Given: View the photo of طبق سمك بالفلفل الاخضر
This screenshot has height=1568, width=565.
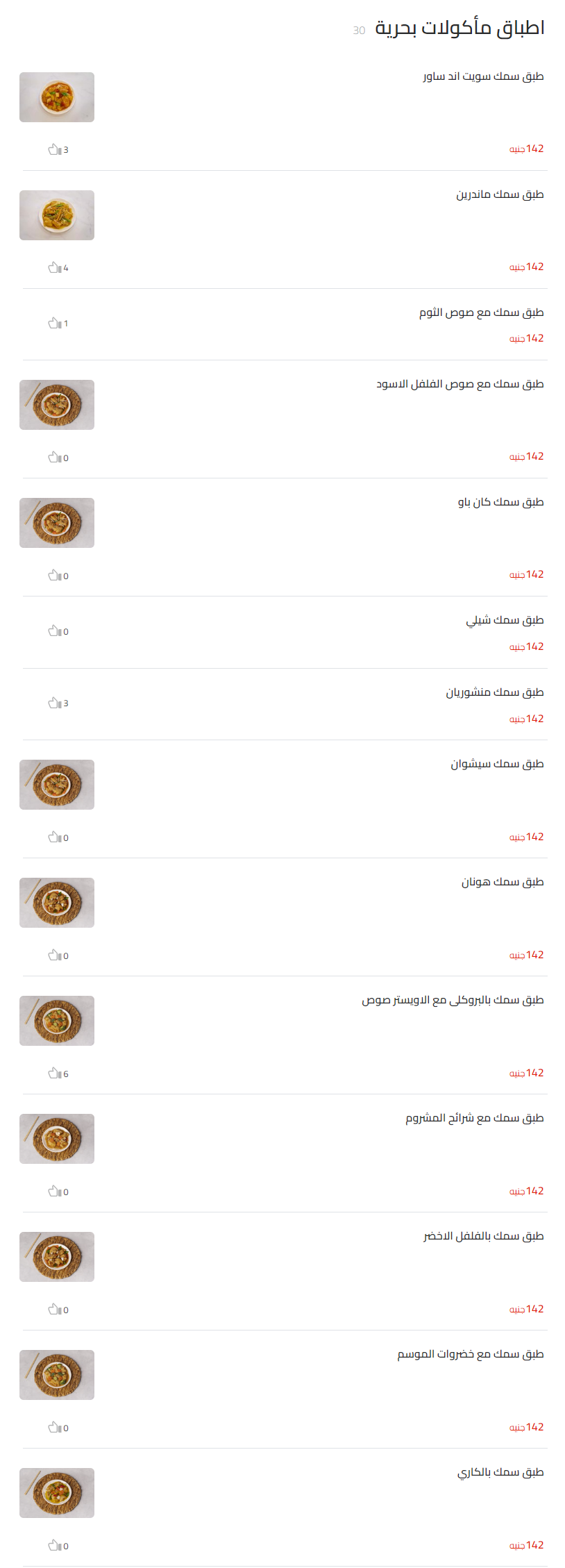Looking at the screenshot, I should [57, 1257].
